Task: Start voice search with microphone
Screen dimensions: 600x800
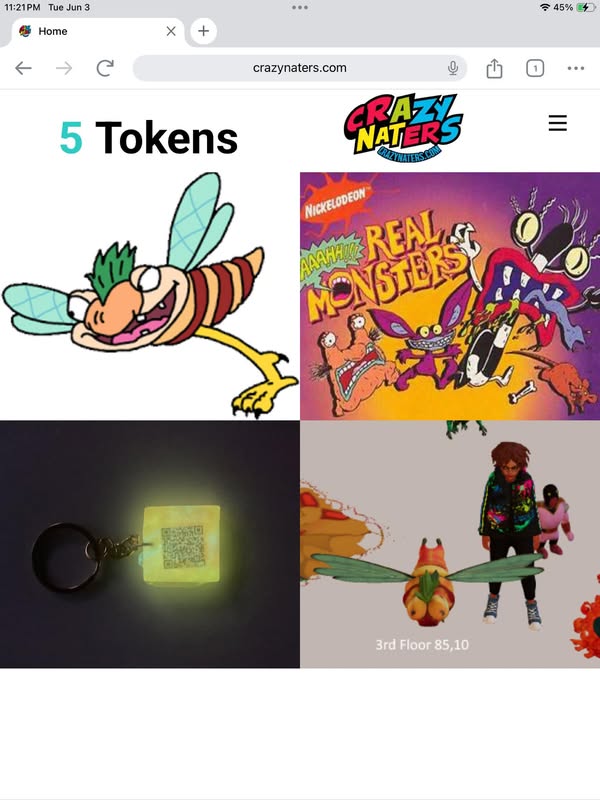Action: [453, 68]
